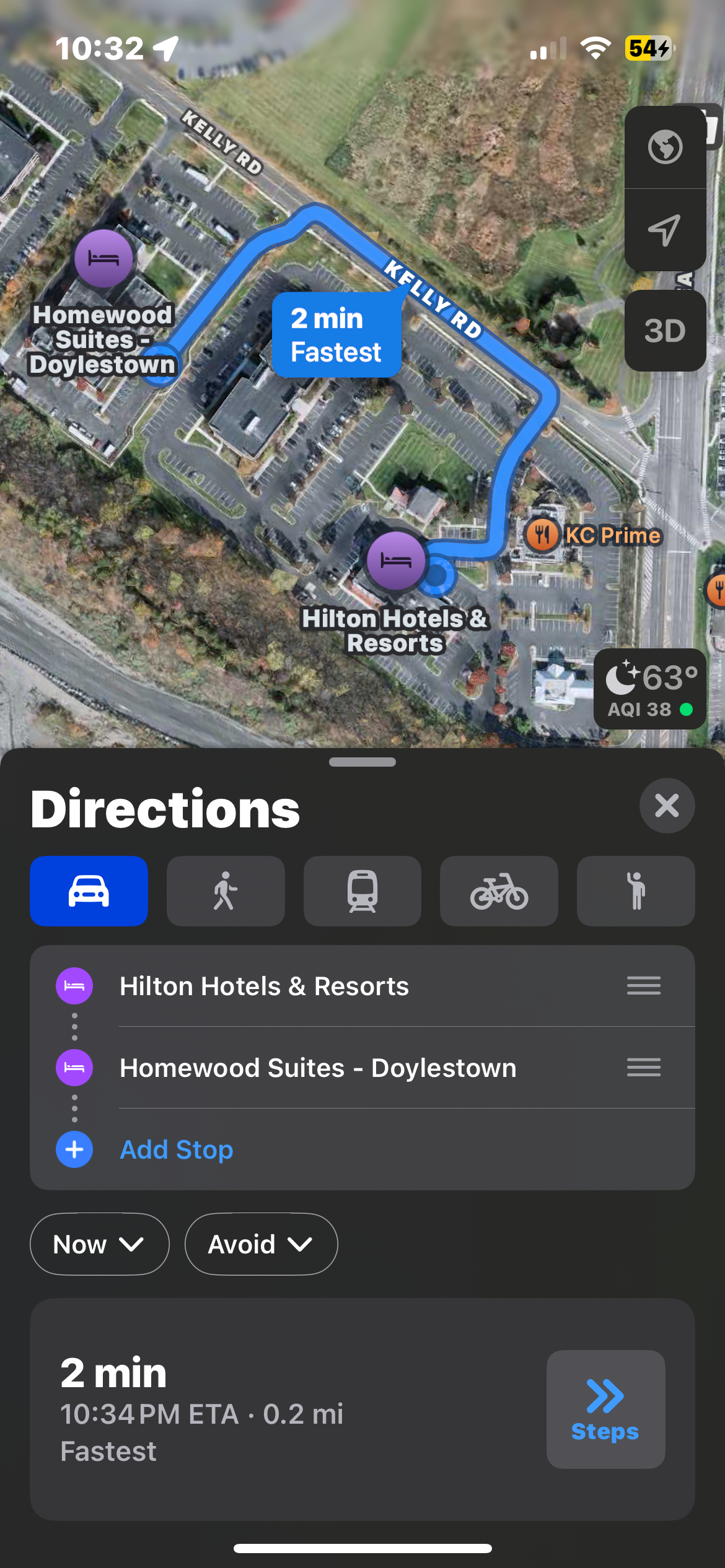Switch to ride-hailing mode

click(636, 891)
